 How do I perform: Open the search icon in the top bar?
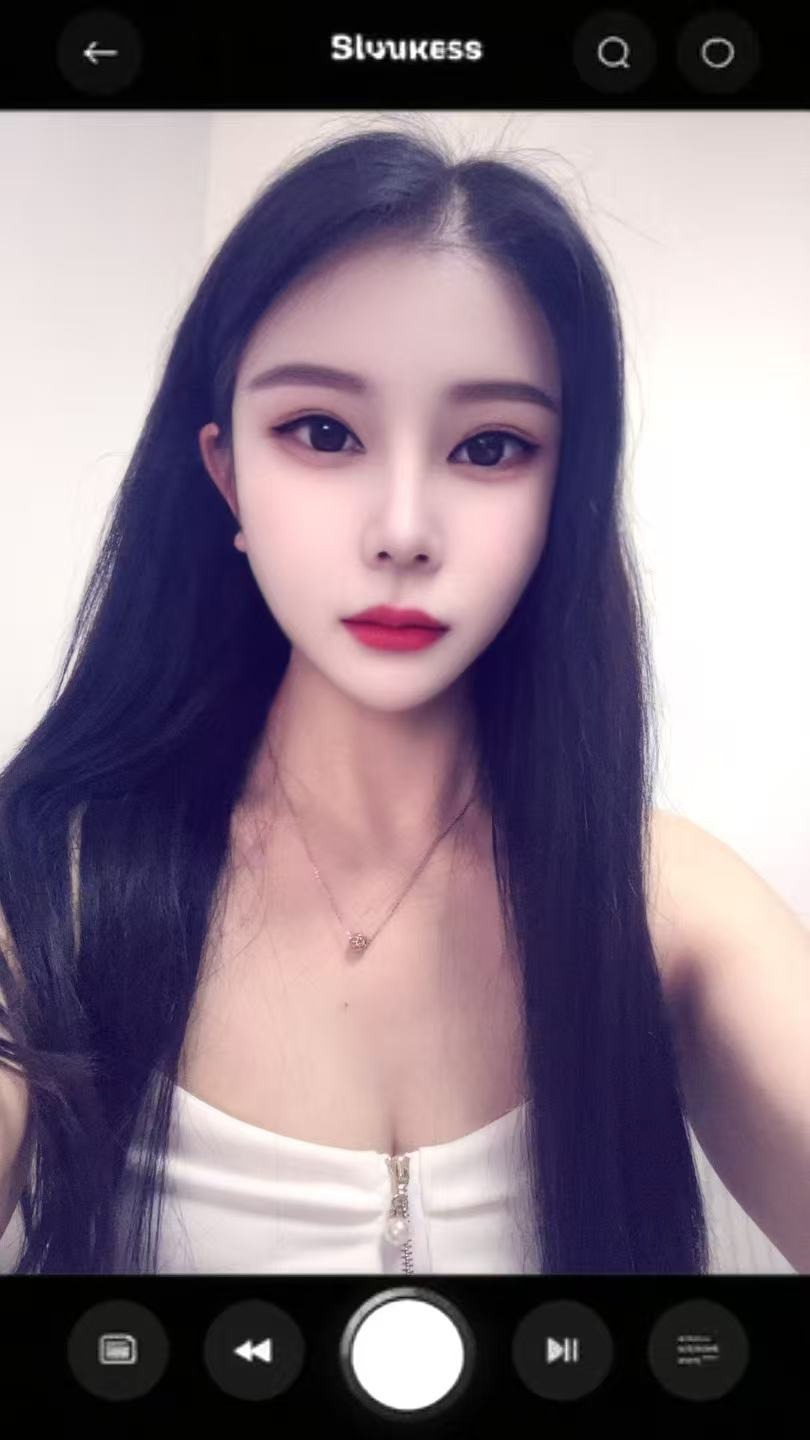pos(614,53)
